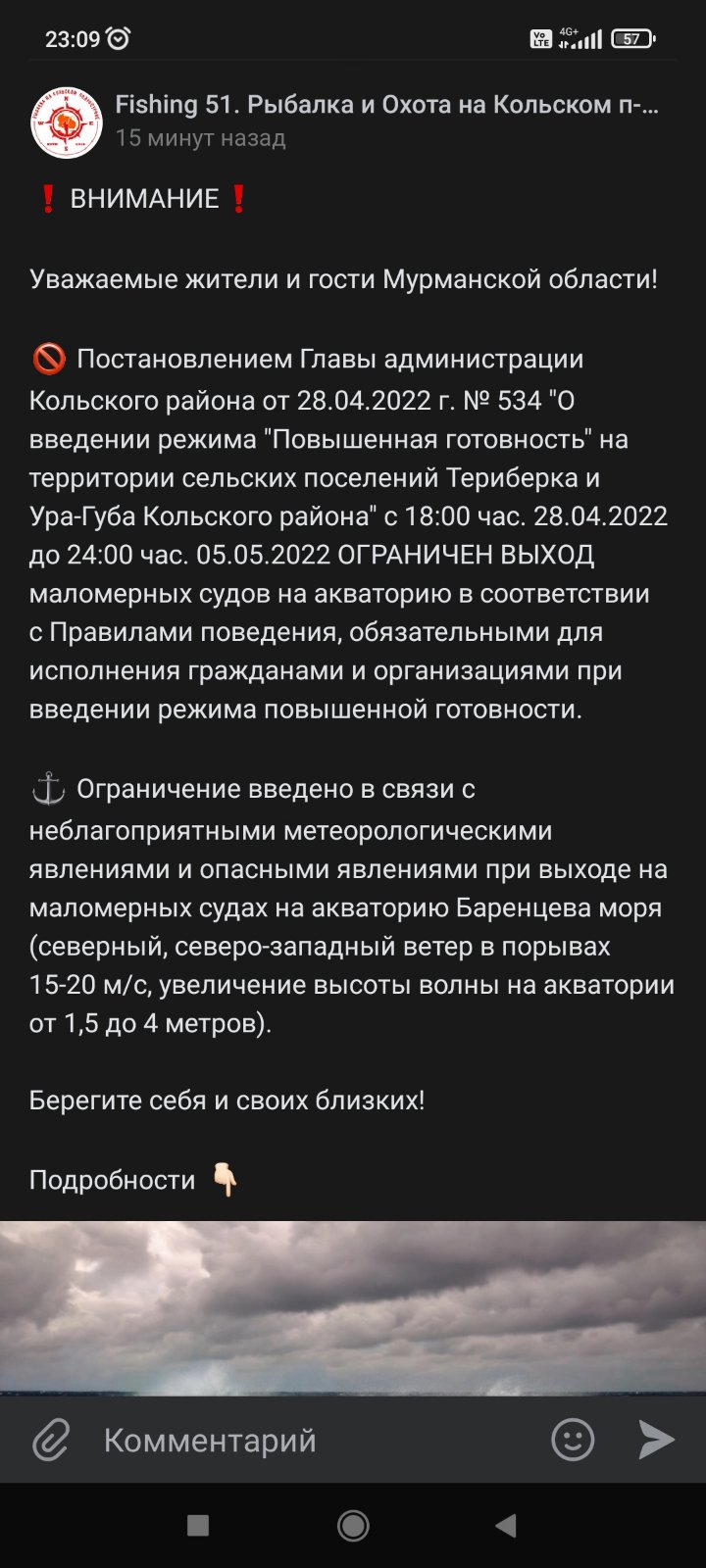The image size is (706, 1568).
Task: Attach a file to the comment
Action: [51, 1440]
